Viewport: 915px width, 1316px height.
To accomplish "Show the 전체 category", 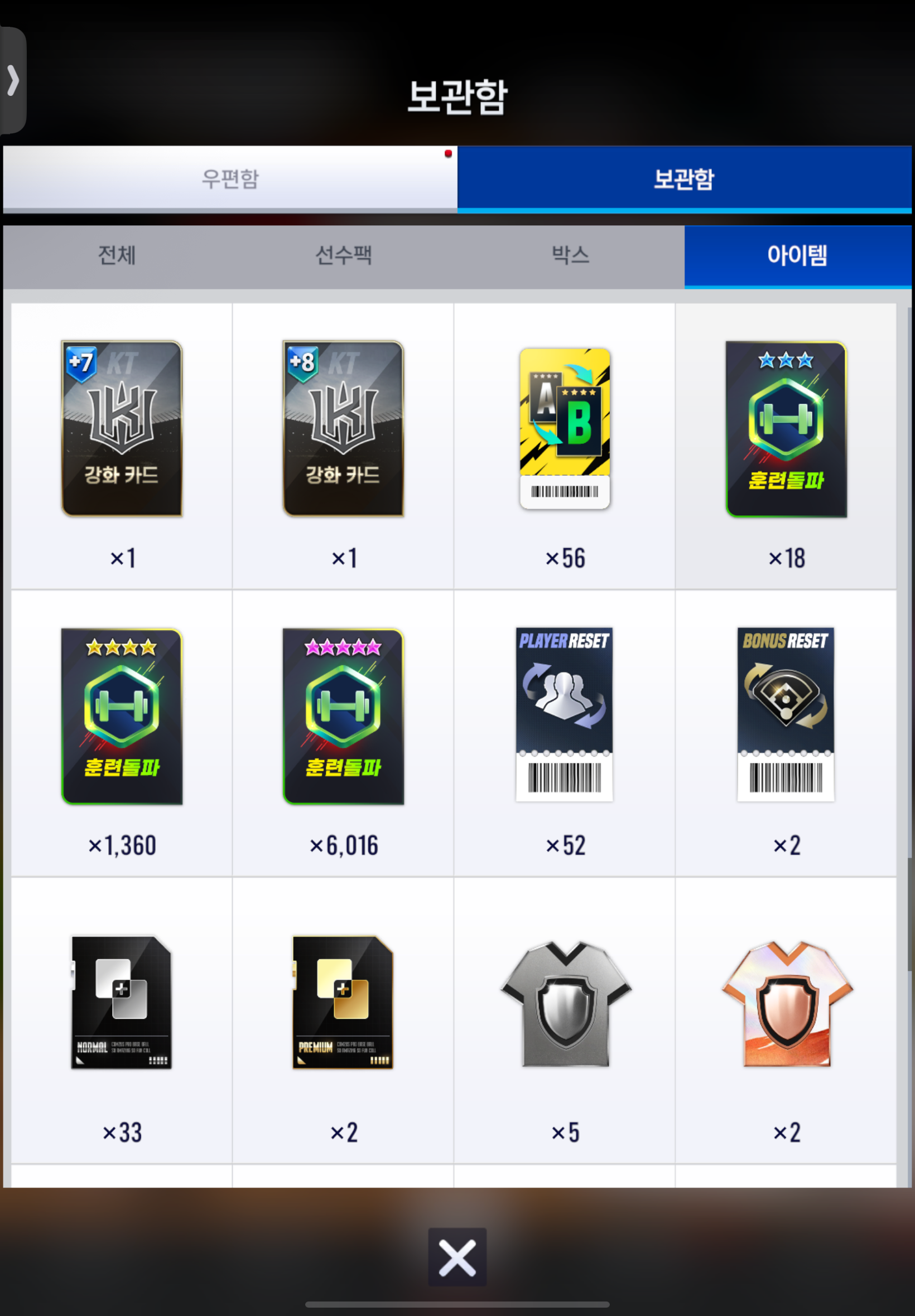I will pos(117,255).
